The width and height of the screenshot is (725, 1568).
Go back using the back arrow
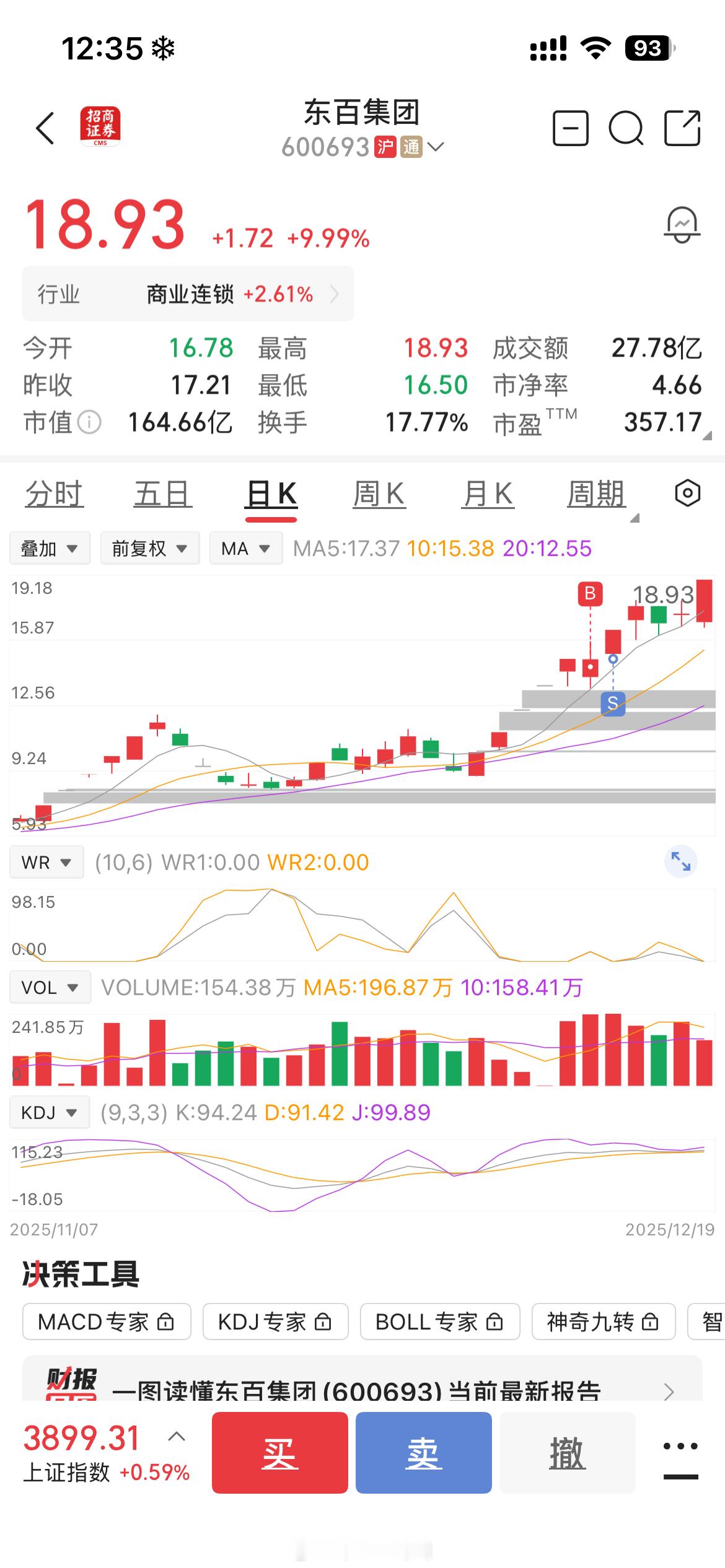coord(43,126)
